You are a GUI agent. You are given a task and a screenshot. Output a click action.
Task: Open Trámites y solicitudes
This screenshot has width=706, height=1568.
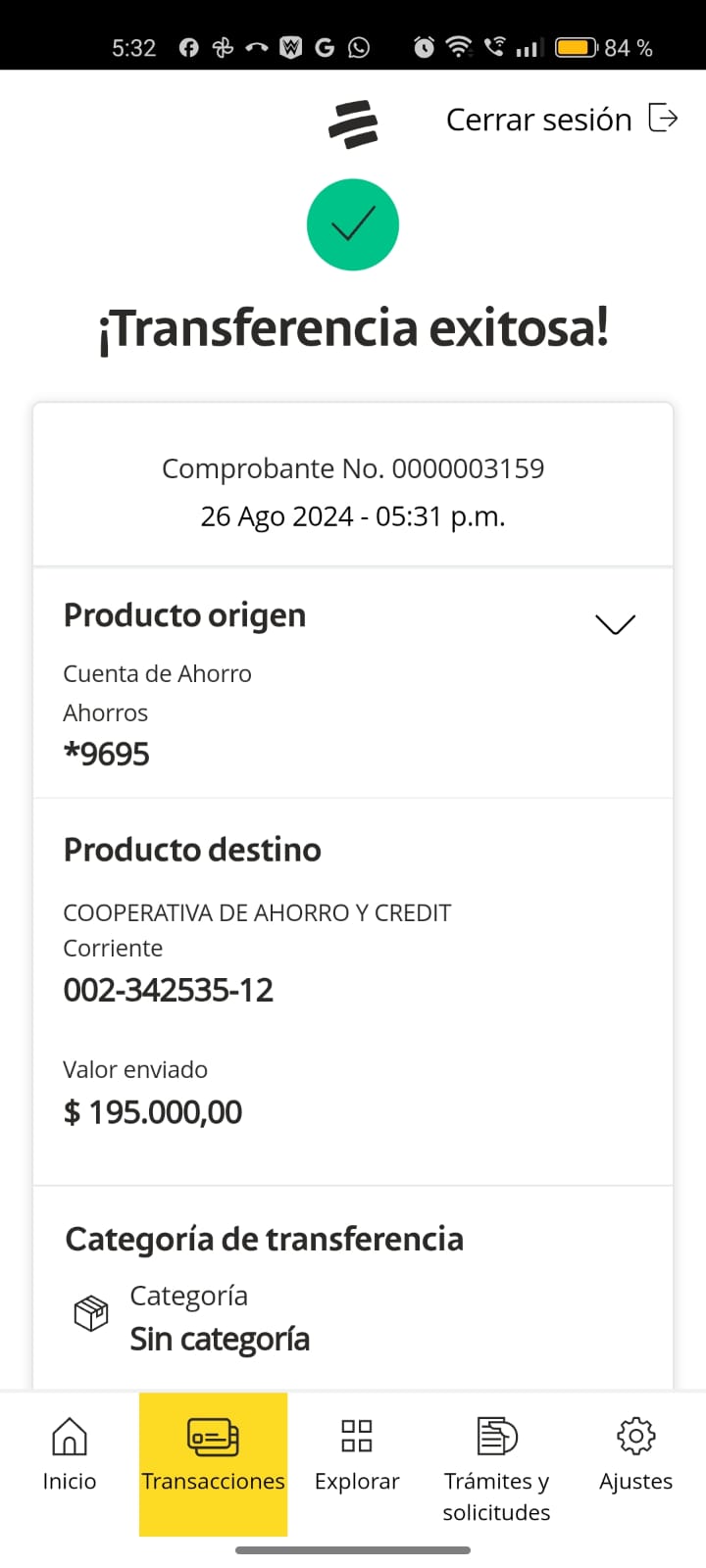tap(496, 1467)
